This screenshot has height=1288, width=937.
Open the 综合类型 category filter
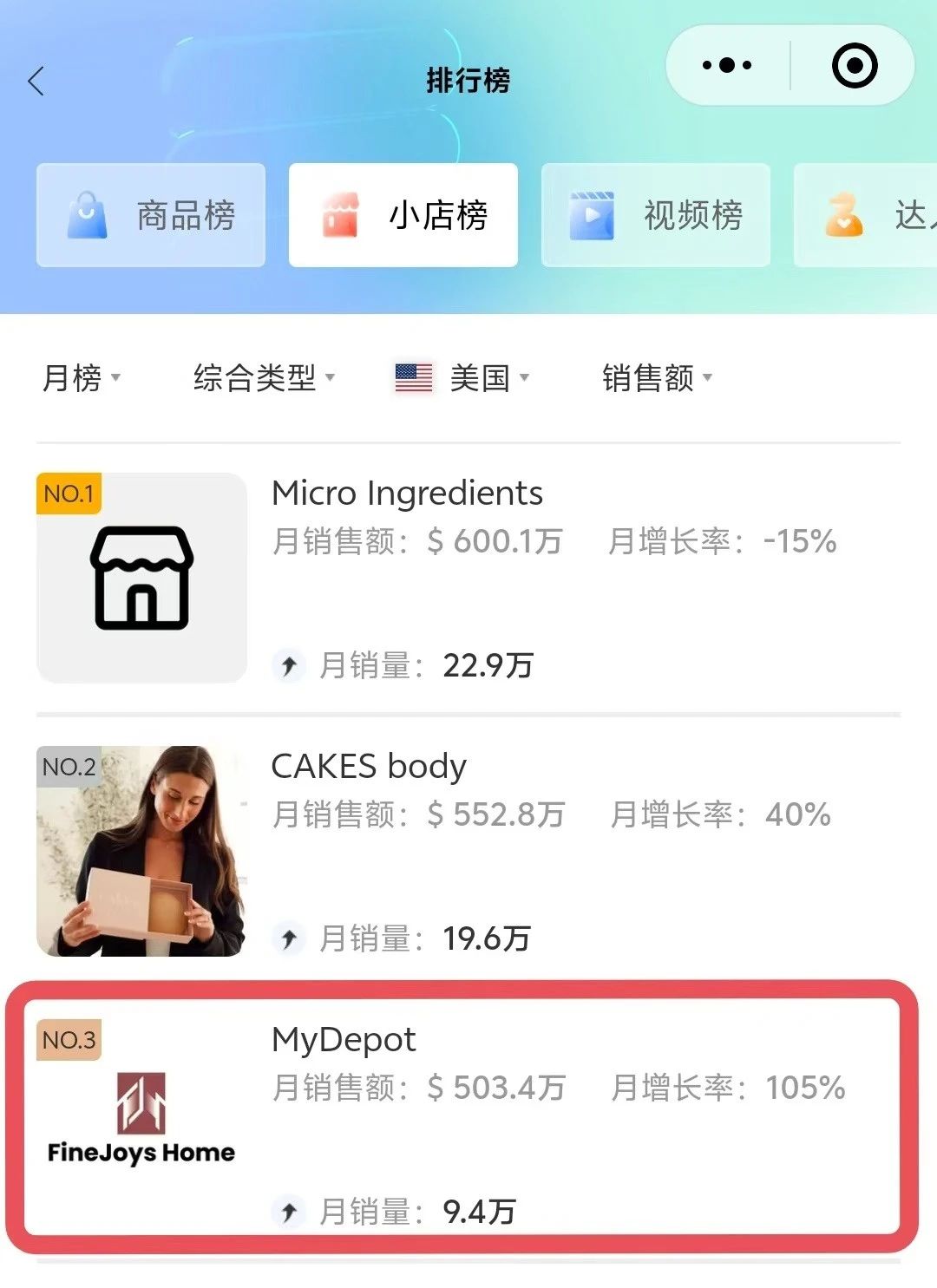coord(264,377)
